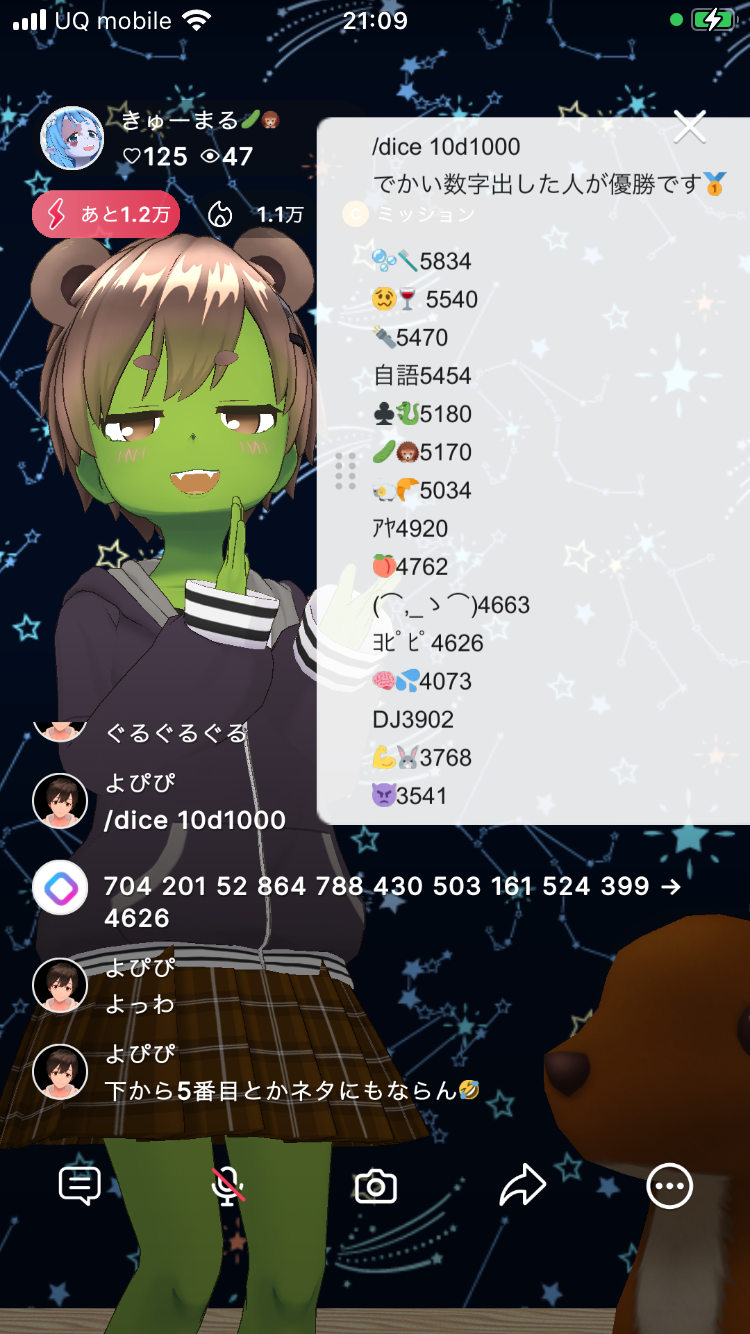
Task: Tap the panel's dotted drag handle
Action: coord(346,471)
